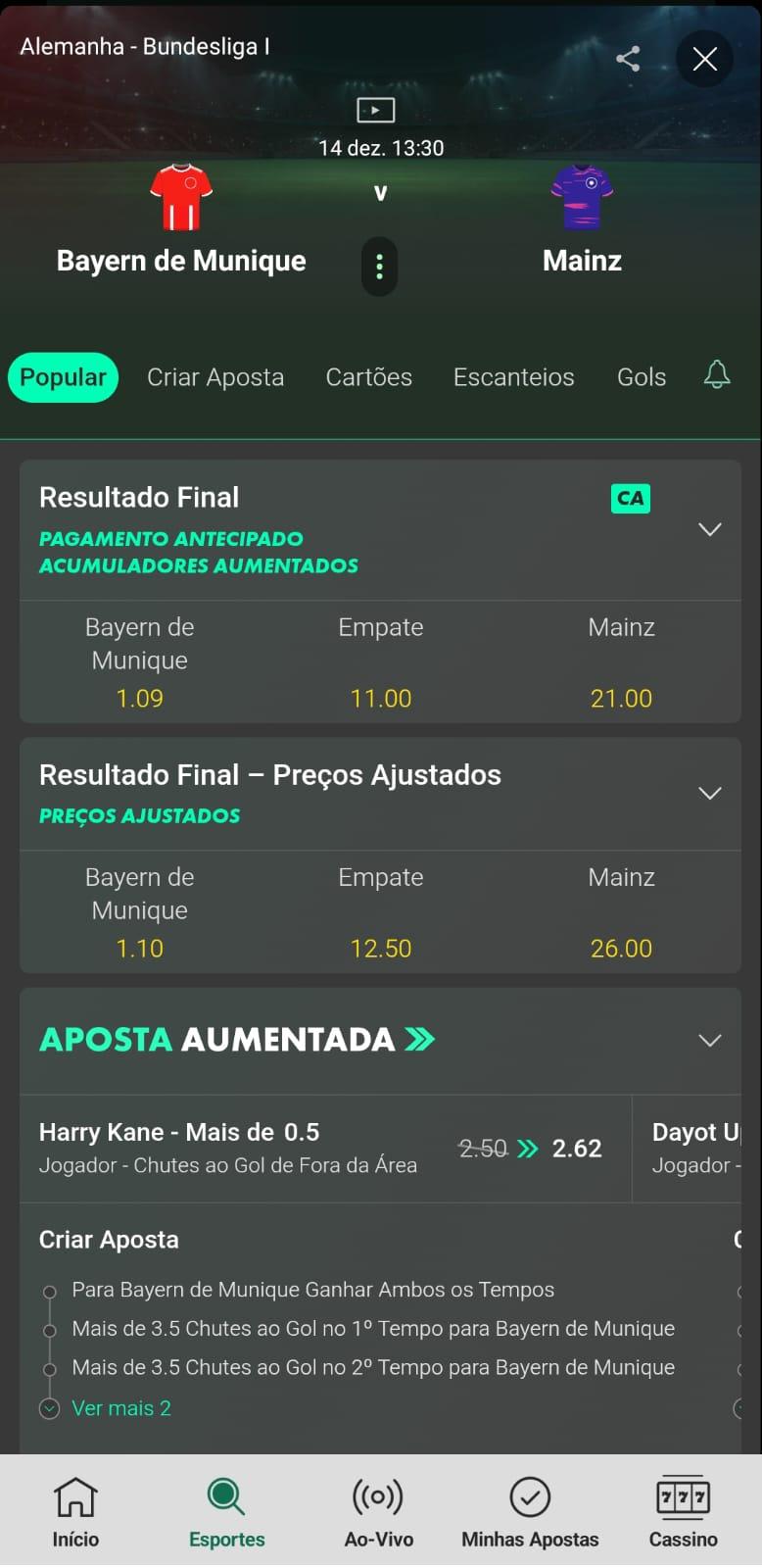Image resolution: width=762 pixels, height=1568 pixels.
Task: Select 'Mais de 3.5 Chutes ao Gol no 2º Tempo'
Action: coord(372,1367)
